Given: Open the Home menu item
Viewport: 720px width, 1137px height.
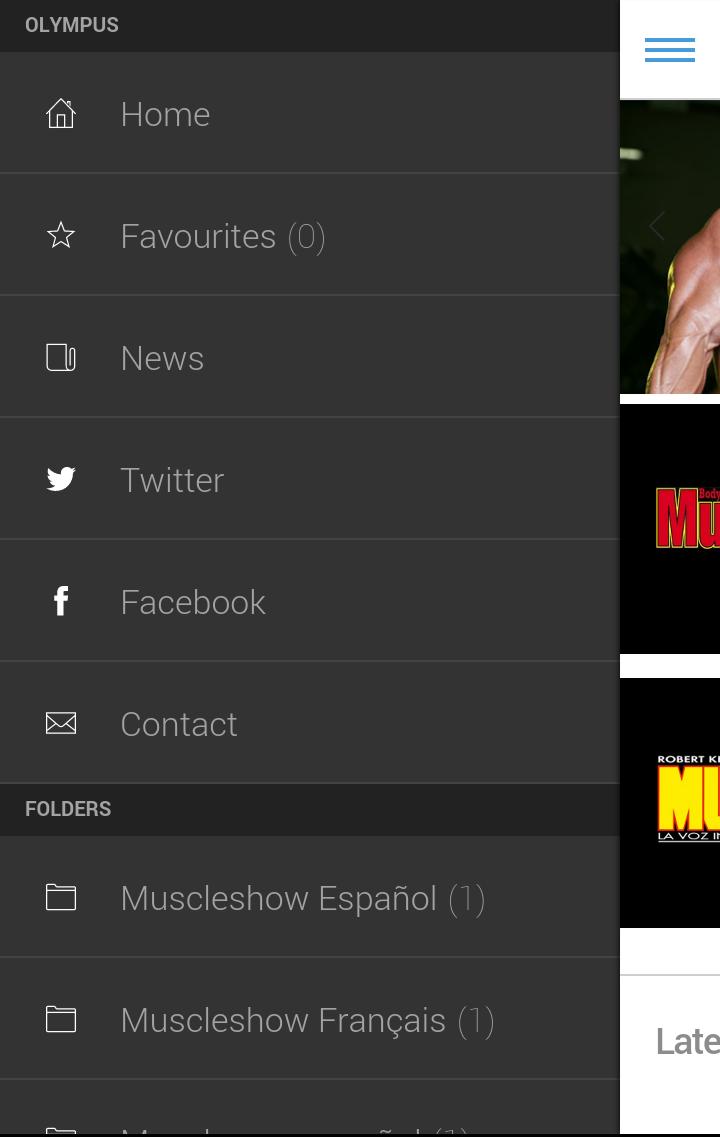Looking at the screenshot, I should (x=165, y=114).
